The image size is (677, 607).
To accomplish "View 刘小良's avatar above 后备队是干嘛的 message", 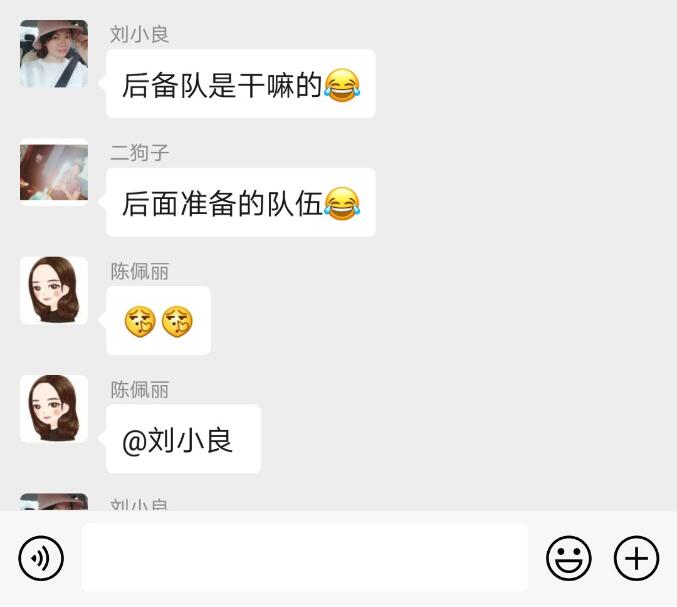I will click(x=54, y=54).
